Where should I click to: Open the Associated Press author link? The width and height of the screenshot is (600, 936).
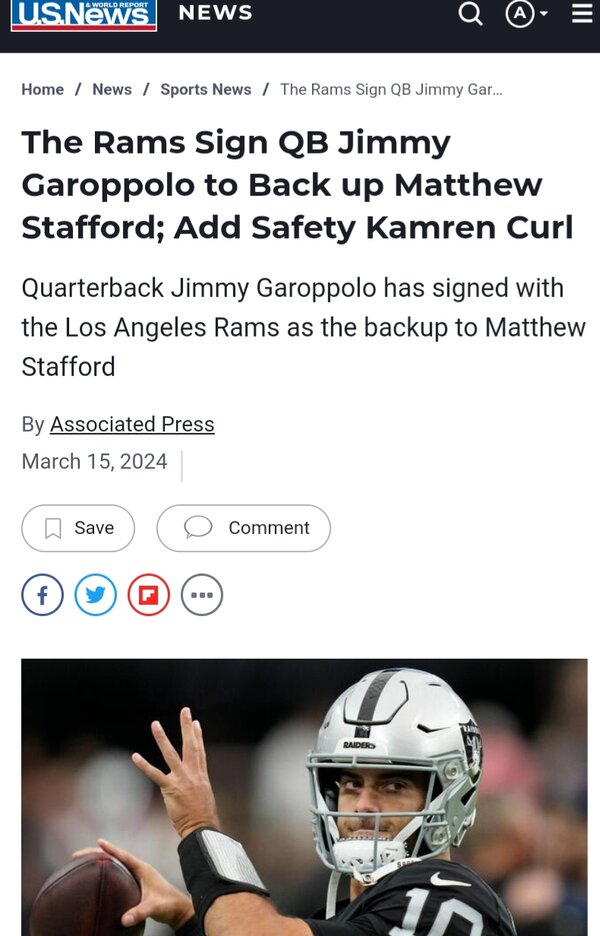[x=132, y=424]
